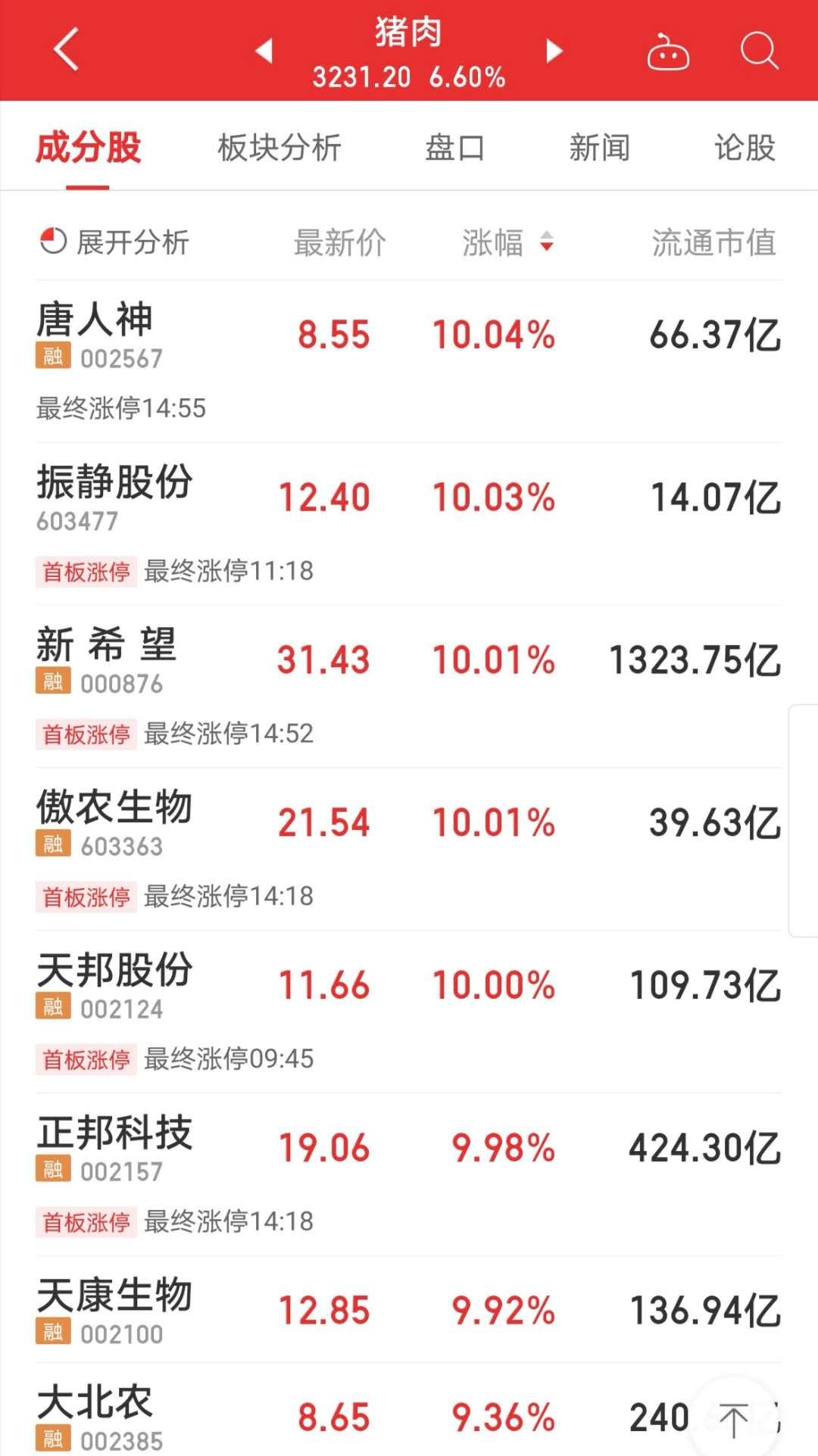Tap the back-to-top arrow button
The image size is (818, 1456).
click(732, 1418)
